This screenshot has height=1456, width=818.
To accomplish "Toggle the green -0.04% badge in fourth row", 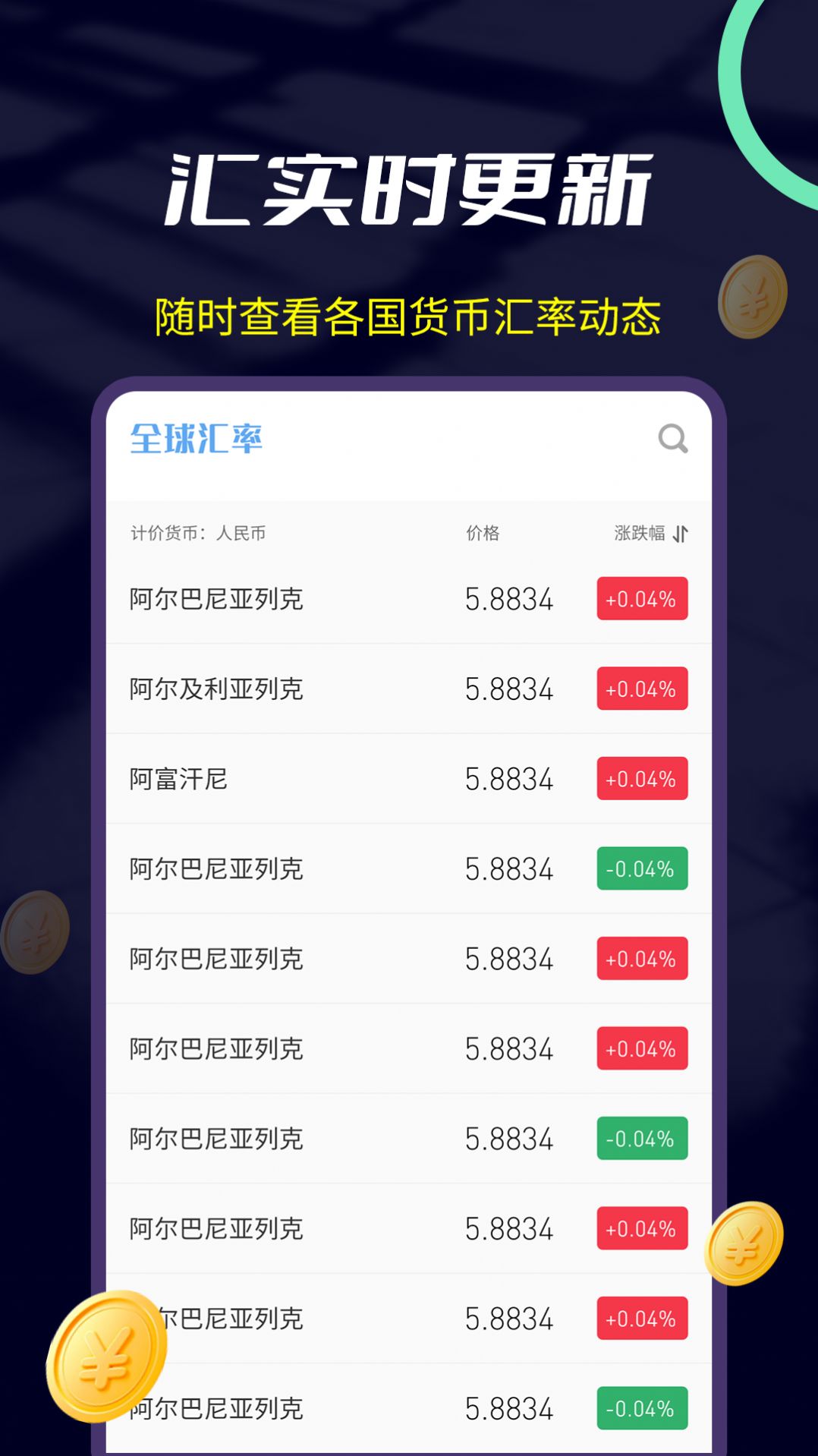I will tap(641, 868).
